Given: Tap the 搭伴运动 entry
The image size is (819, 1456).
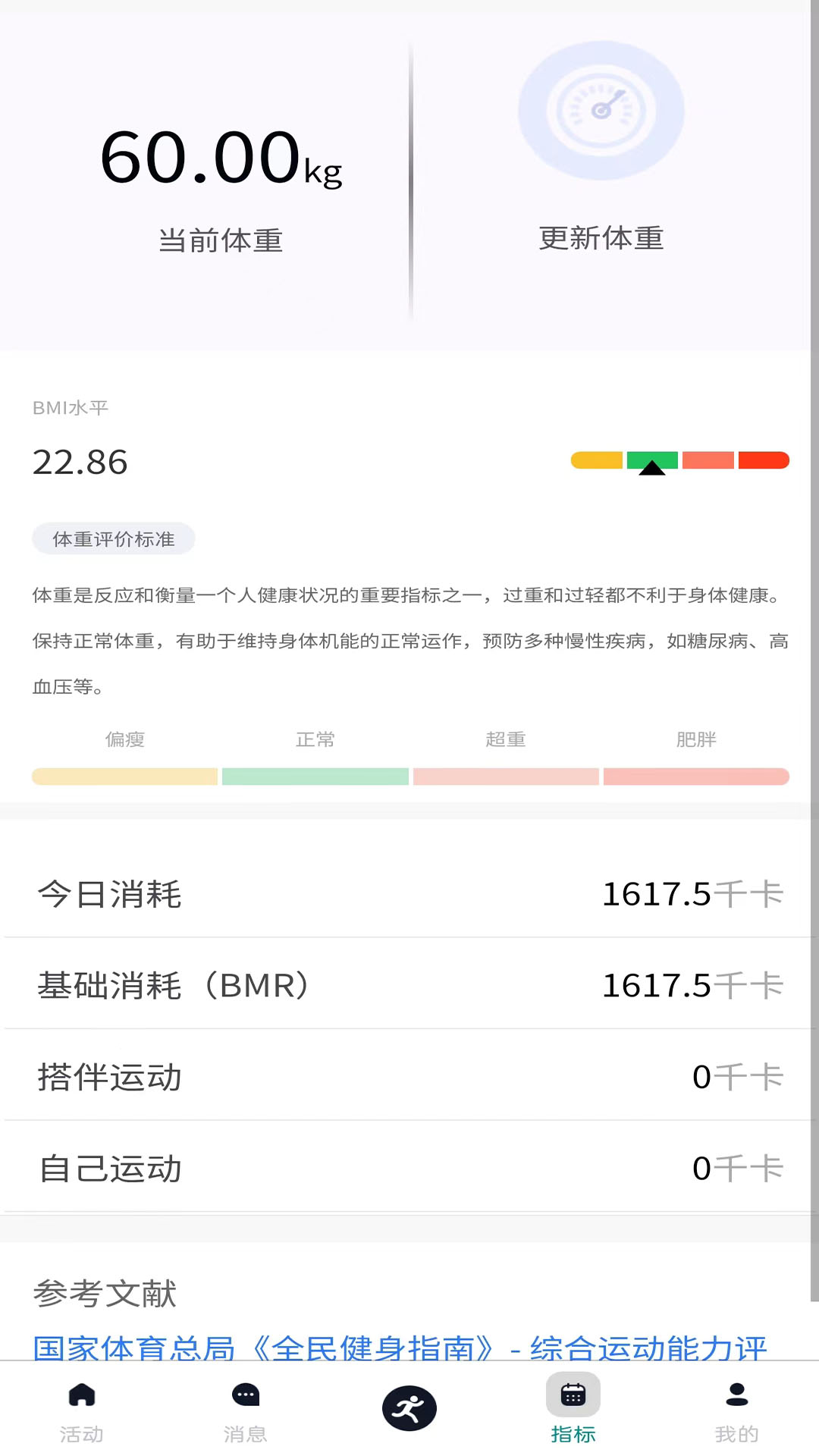Looking at the screenshot, I should pos(409,1076).
